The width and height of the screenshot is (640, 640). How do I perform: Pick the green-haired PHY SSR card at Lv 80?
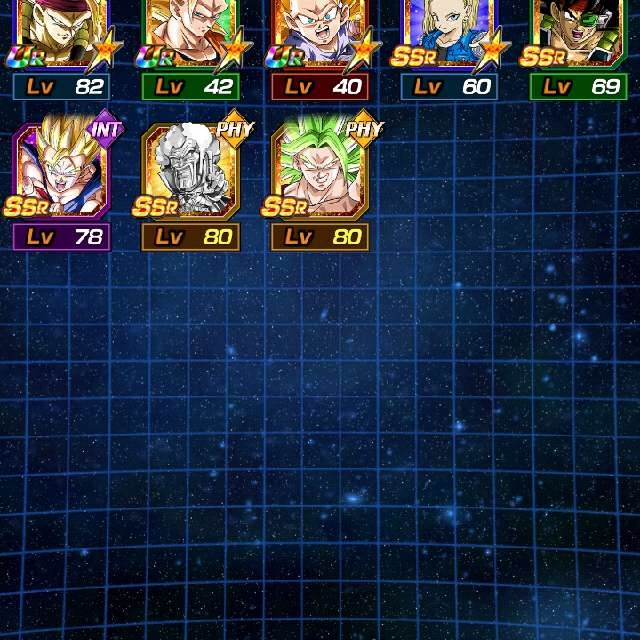[x=319, y=172]
